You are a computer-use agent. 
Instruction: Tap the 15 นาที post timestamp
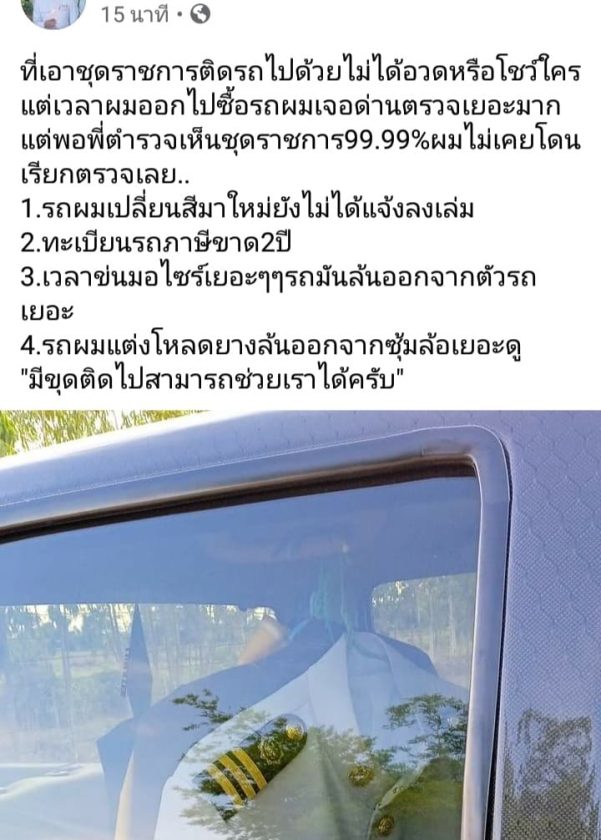tap(135, 14)
